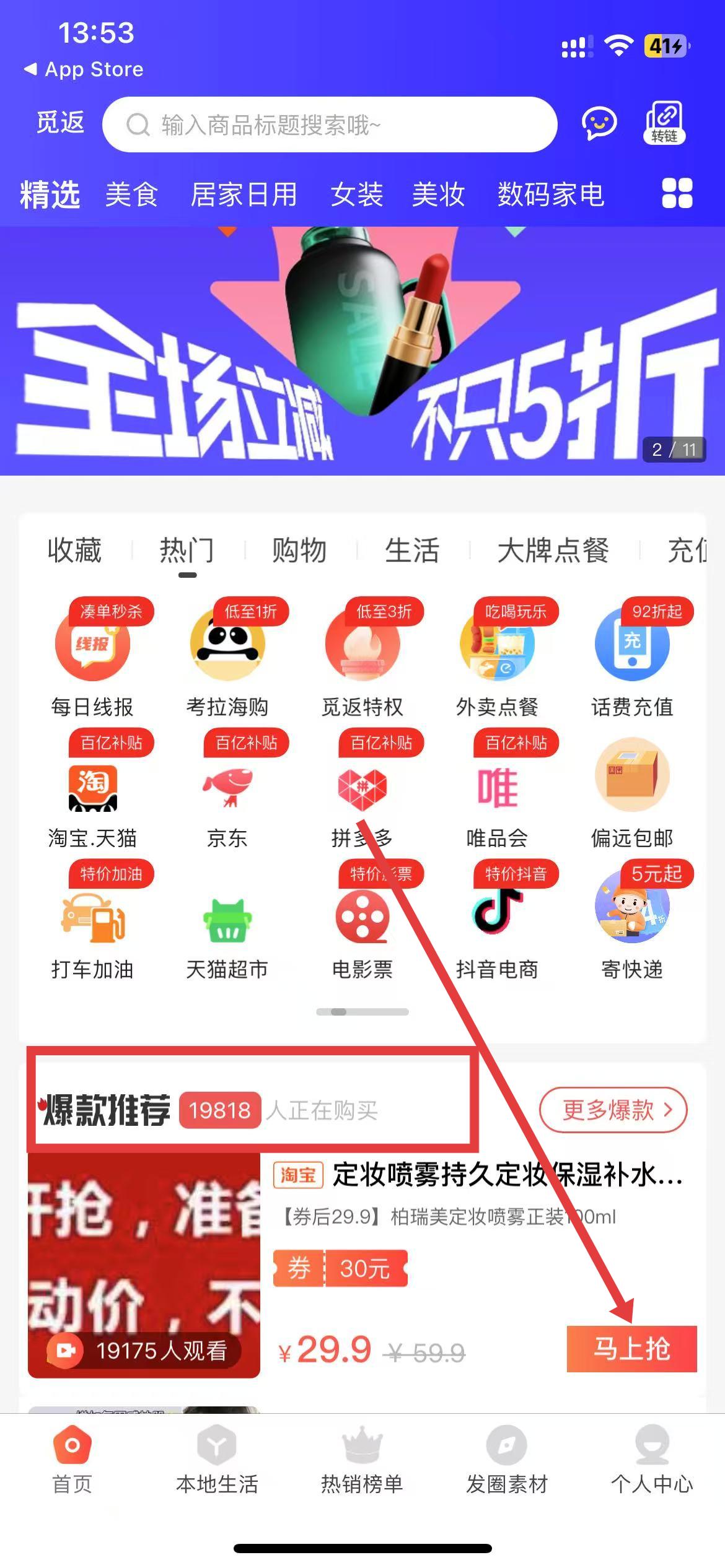This screenshot has width=725, height=1568.
Task: Open 话费充值 shortcut
Action: coord(632,658)
